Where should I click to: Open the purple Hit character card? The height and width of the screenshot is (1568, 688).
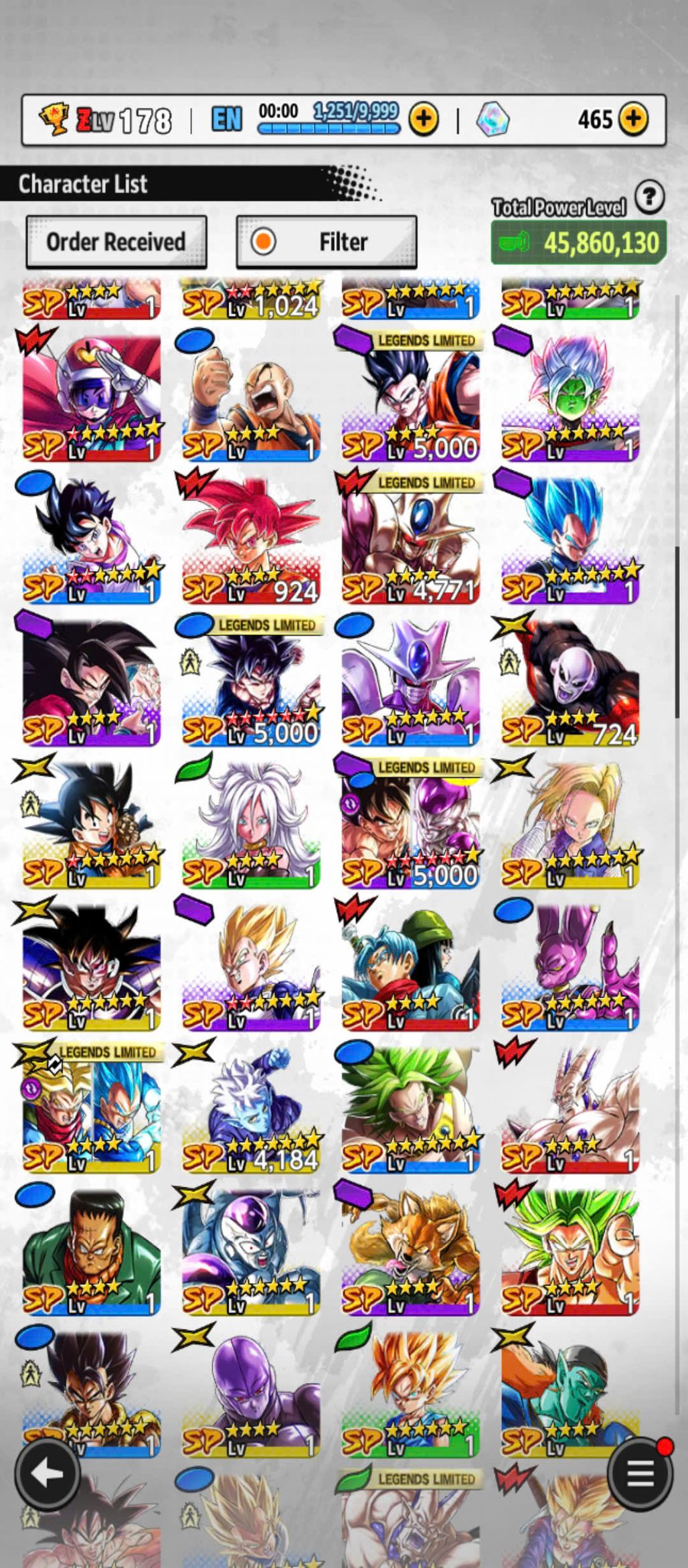coord(251,1394)
